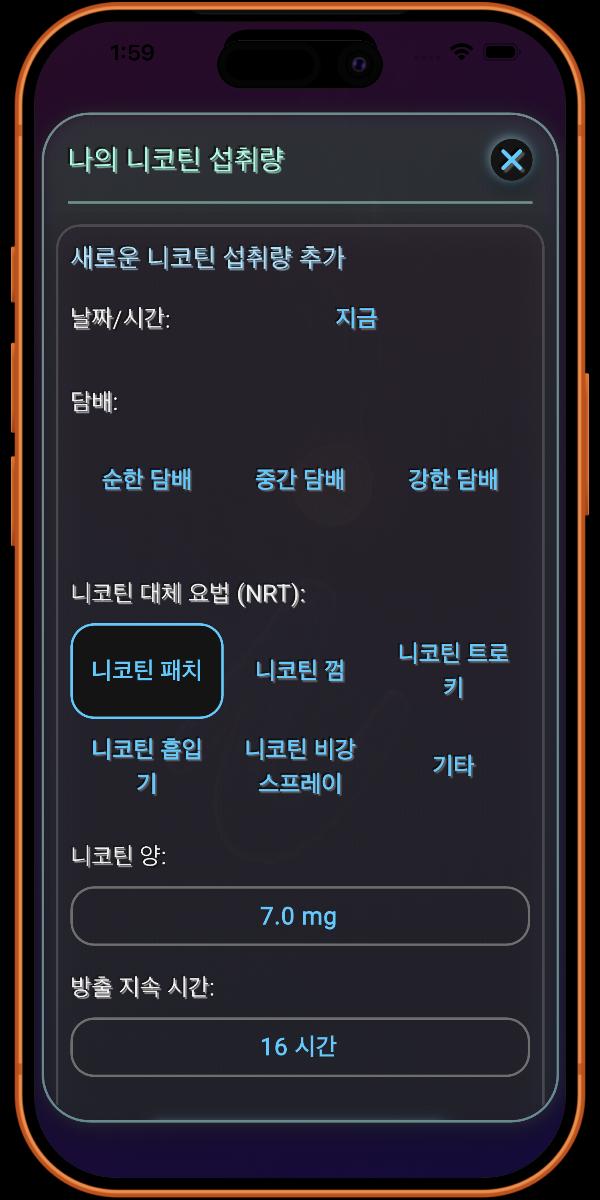Close the 나의 니코틴 섭취량 dialog
This screenshot has width=600, height=1200.
512,160
